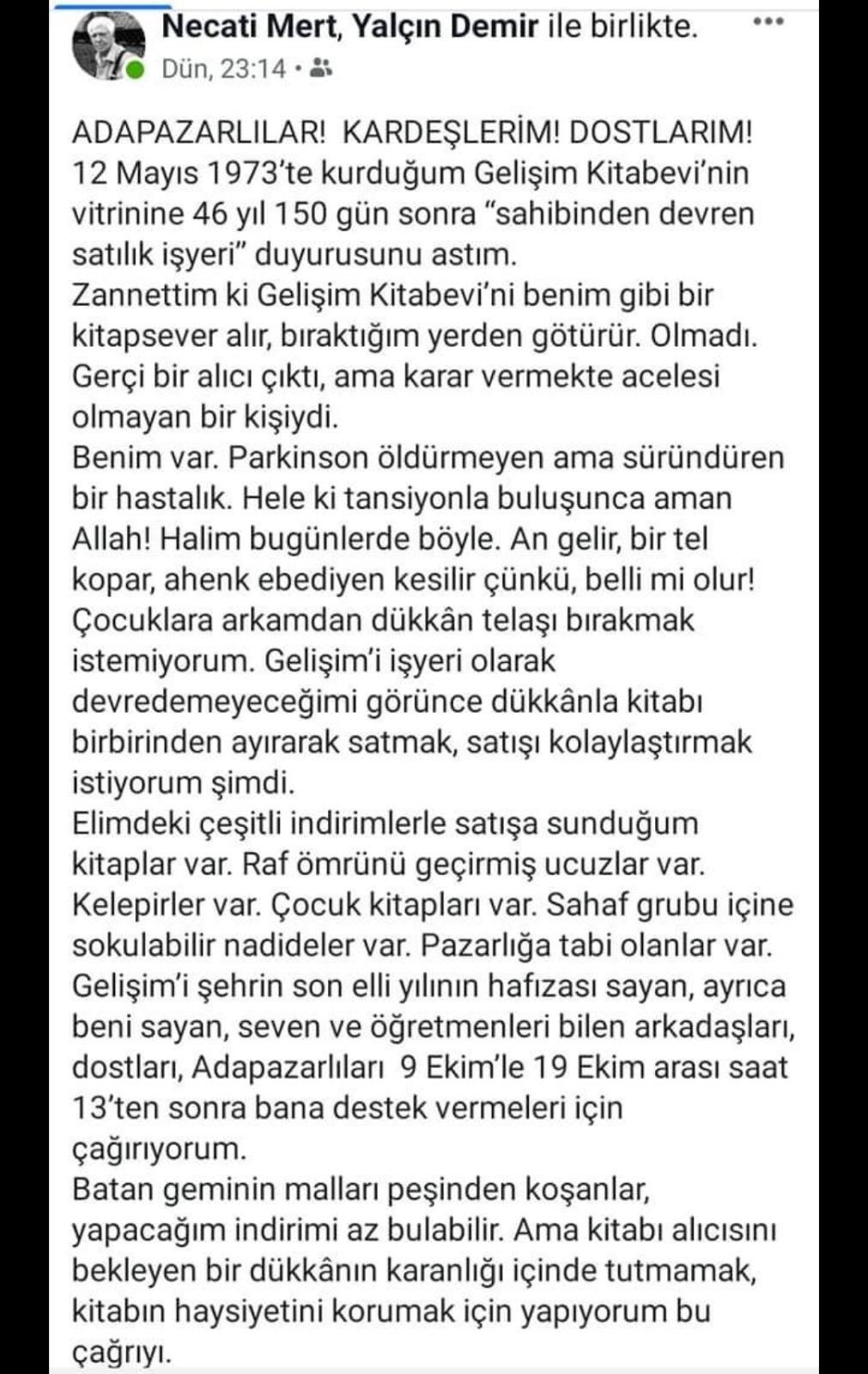Screen dimensions: 868x1374
Task: View the post's audience privacy icon
Action: click(320, 68)
